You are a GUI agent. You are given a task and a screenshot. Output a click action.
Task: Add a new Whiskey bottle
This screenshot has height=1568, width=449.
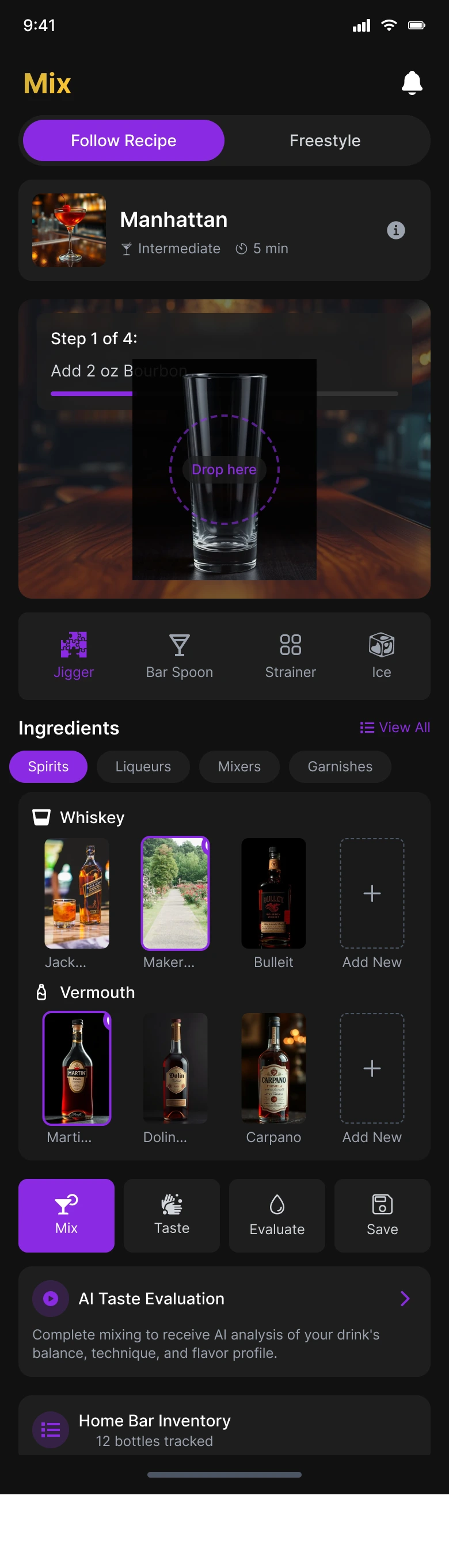click(372, 893)
